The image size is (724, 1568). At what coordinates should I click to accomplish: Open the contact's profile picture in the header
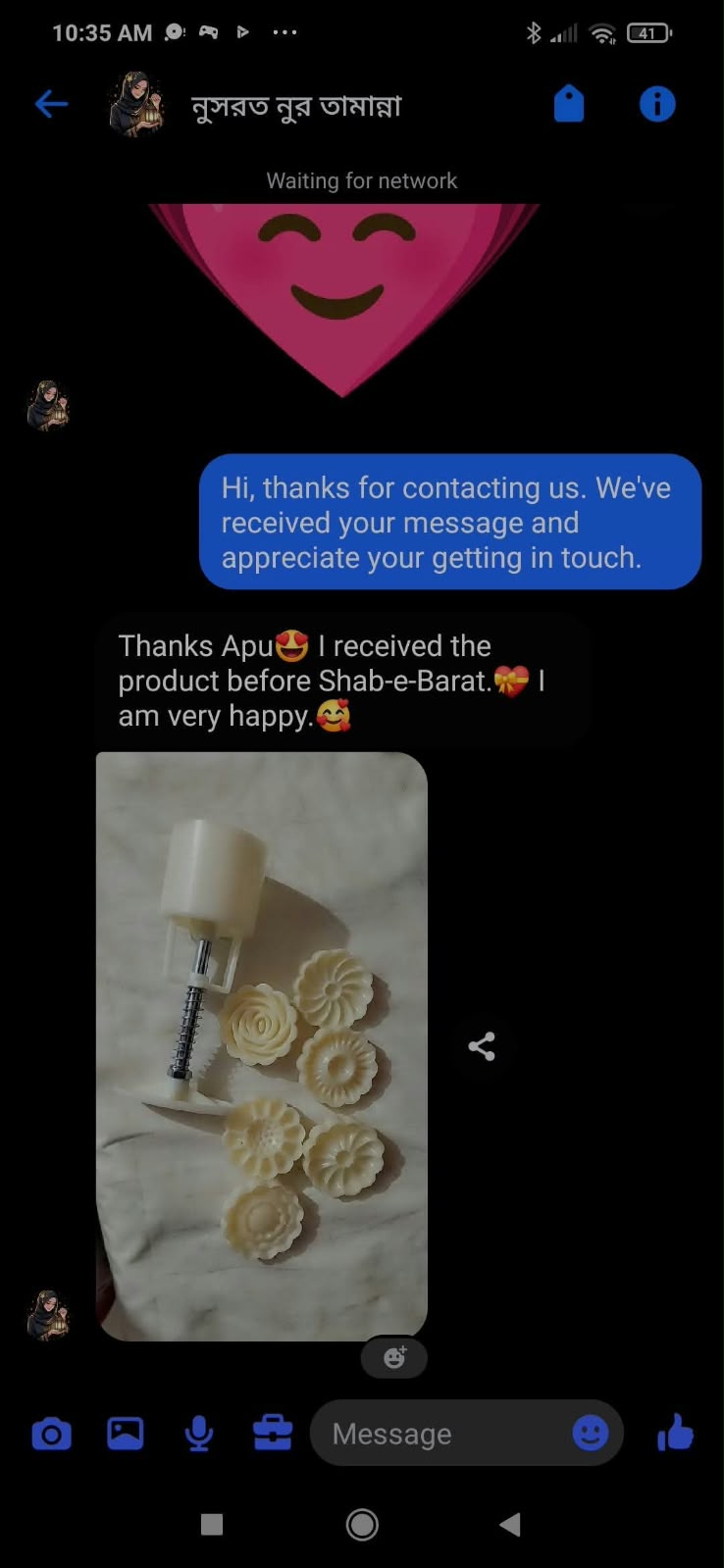(x=136, y=104)
